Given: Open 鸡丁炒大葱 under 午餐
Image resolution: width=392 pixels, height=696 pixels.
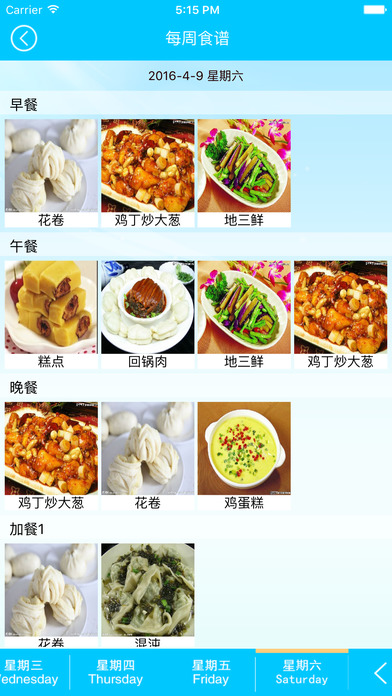Looking at the screenshot, I should [341, 315].
